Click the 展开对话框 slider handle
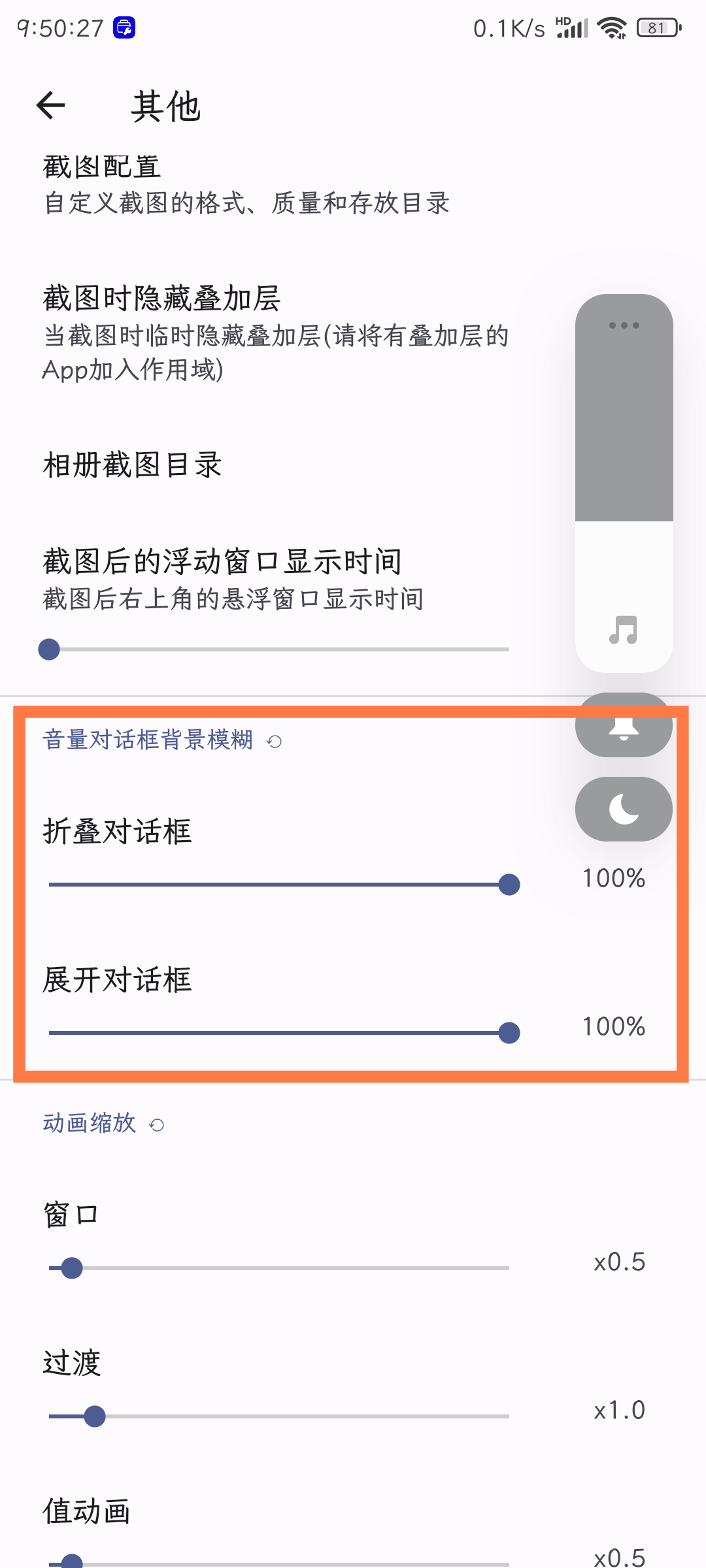Image resolution: width=706 pixels, height=1568 pixels. (509, 1033)
